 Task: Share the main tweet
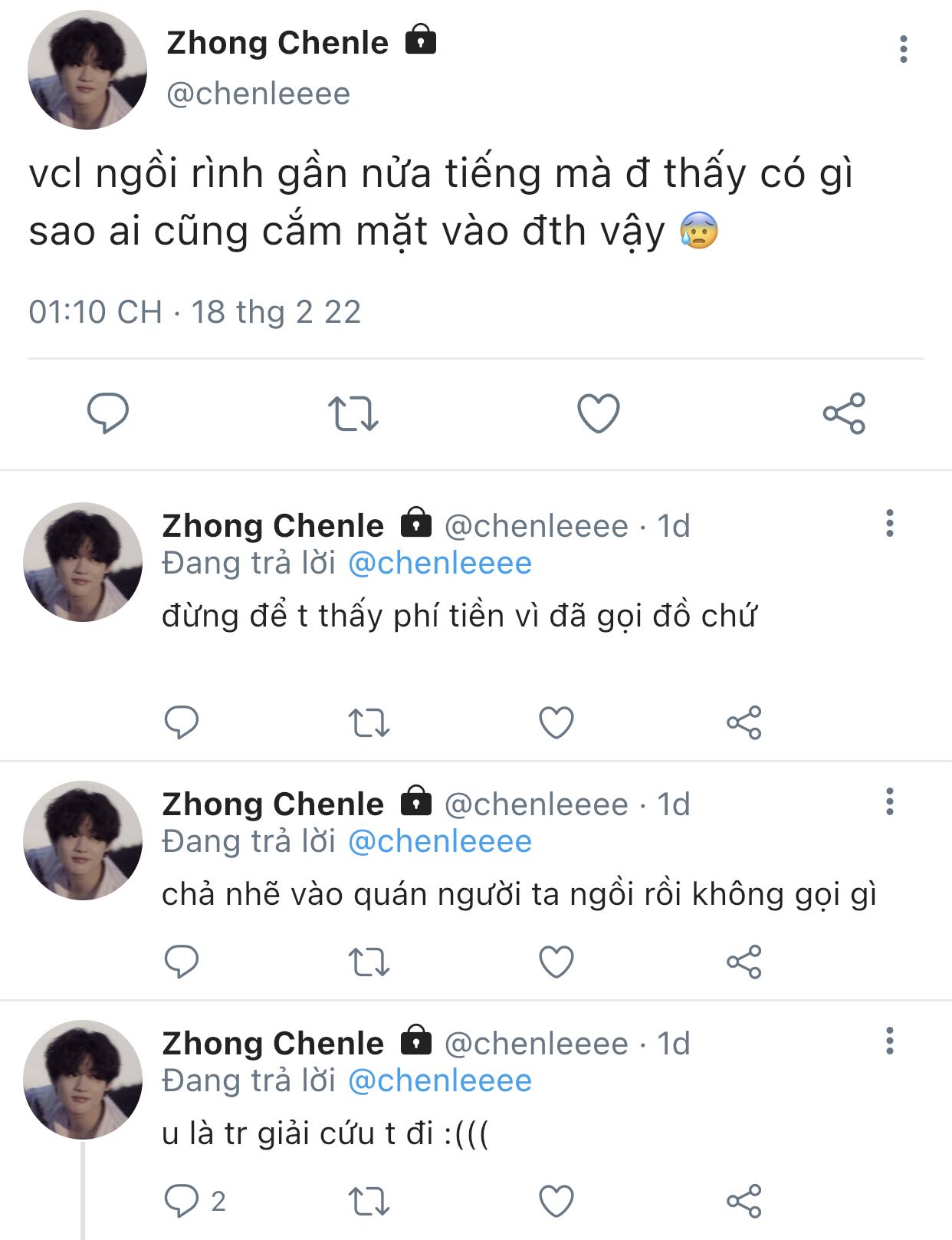844,414
